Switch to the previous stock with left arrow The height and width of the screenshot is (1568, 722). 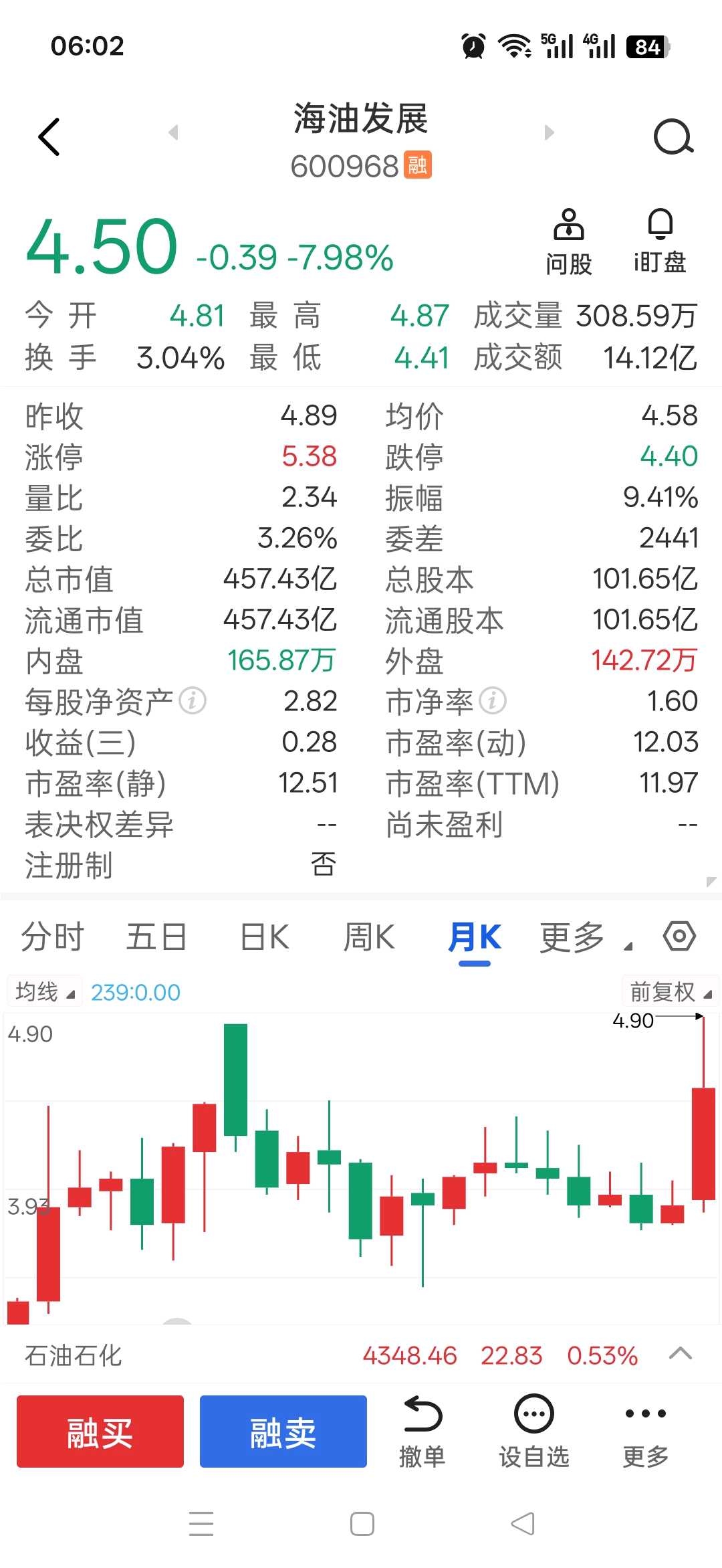point(173,132)
